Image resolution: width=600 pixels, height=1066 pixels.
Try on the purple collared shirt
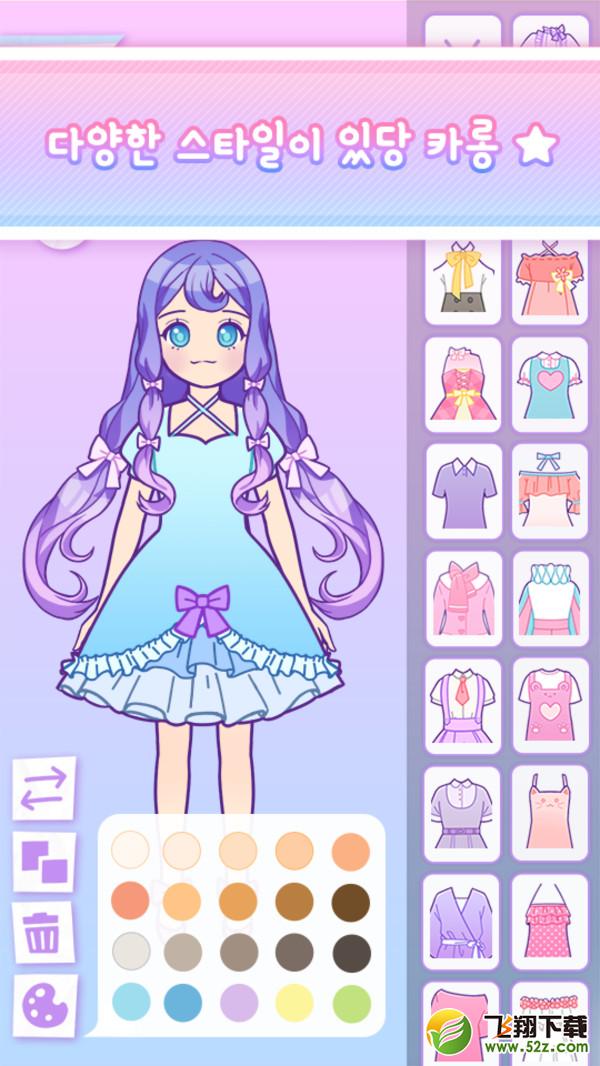coord(463,491)
